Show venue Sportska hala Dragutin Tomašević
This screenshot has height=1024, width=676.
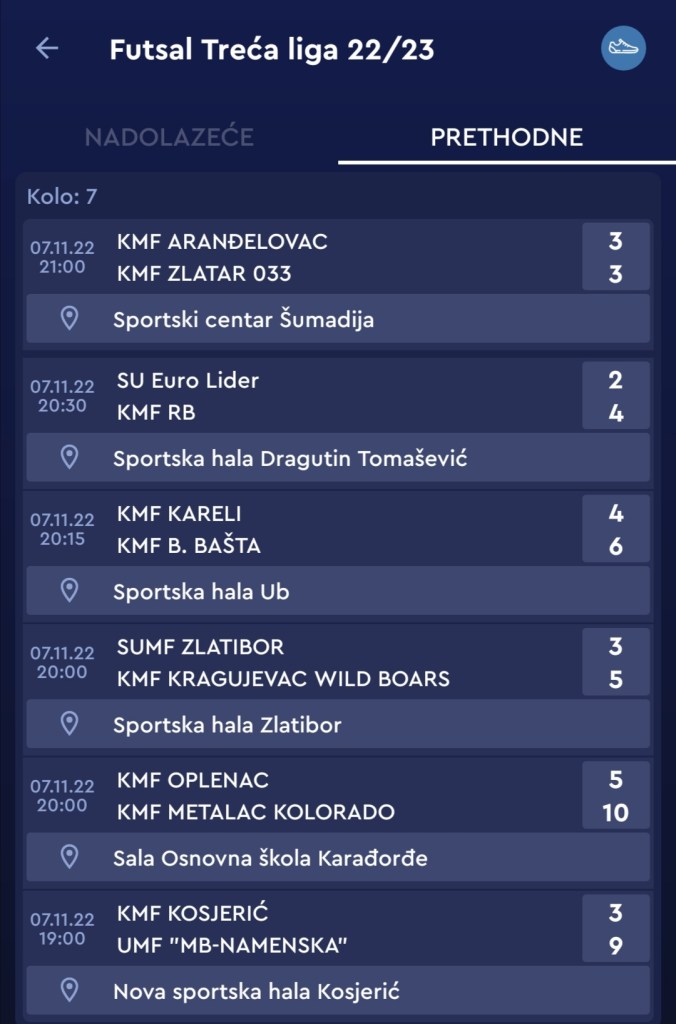[338, 458]
